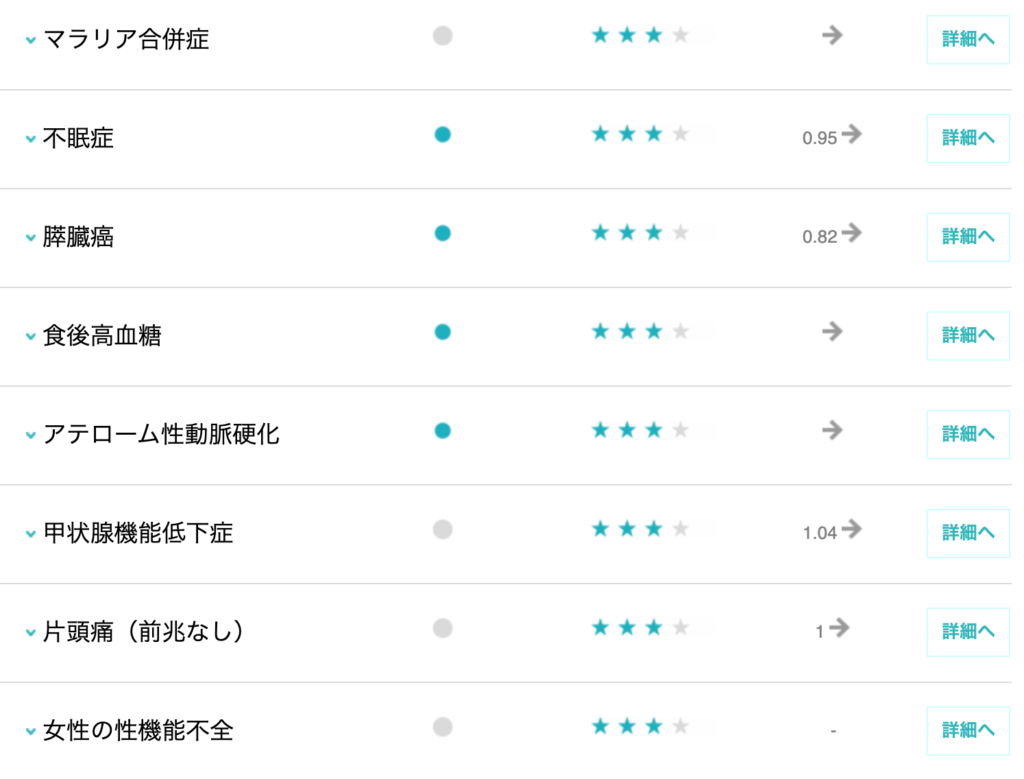Image resolution: width=1024 pixels, height=779 pixels.
Task: Expand the 膵臓癌 entry
Action: (x=31, y=238)
